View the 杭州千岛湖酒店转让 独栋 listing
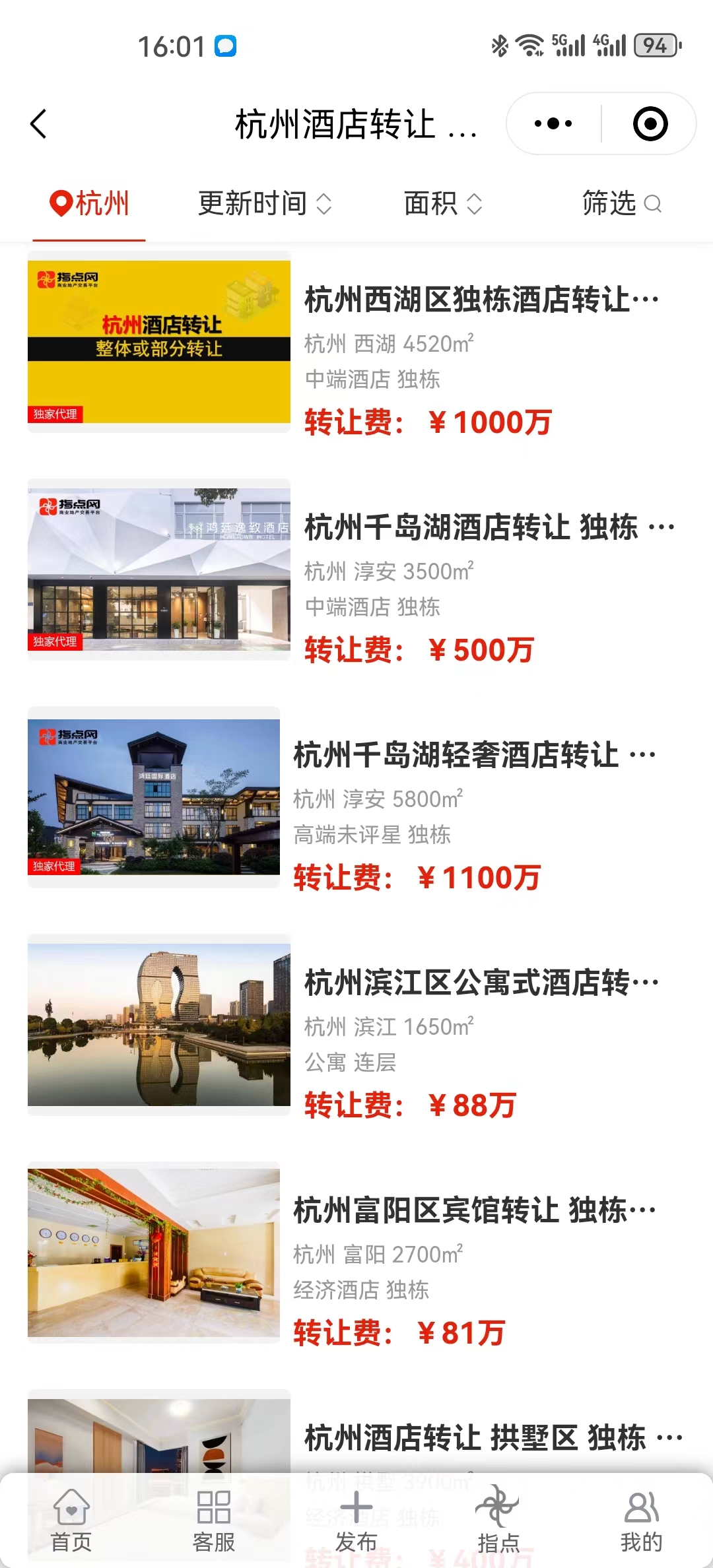The width and height of the screenshot is (713, 1568). 489,528
